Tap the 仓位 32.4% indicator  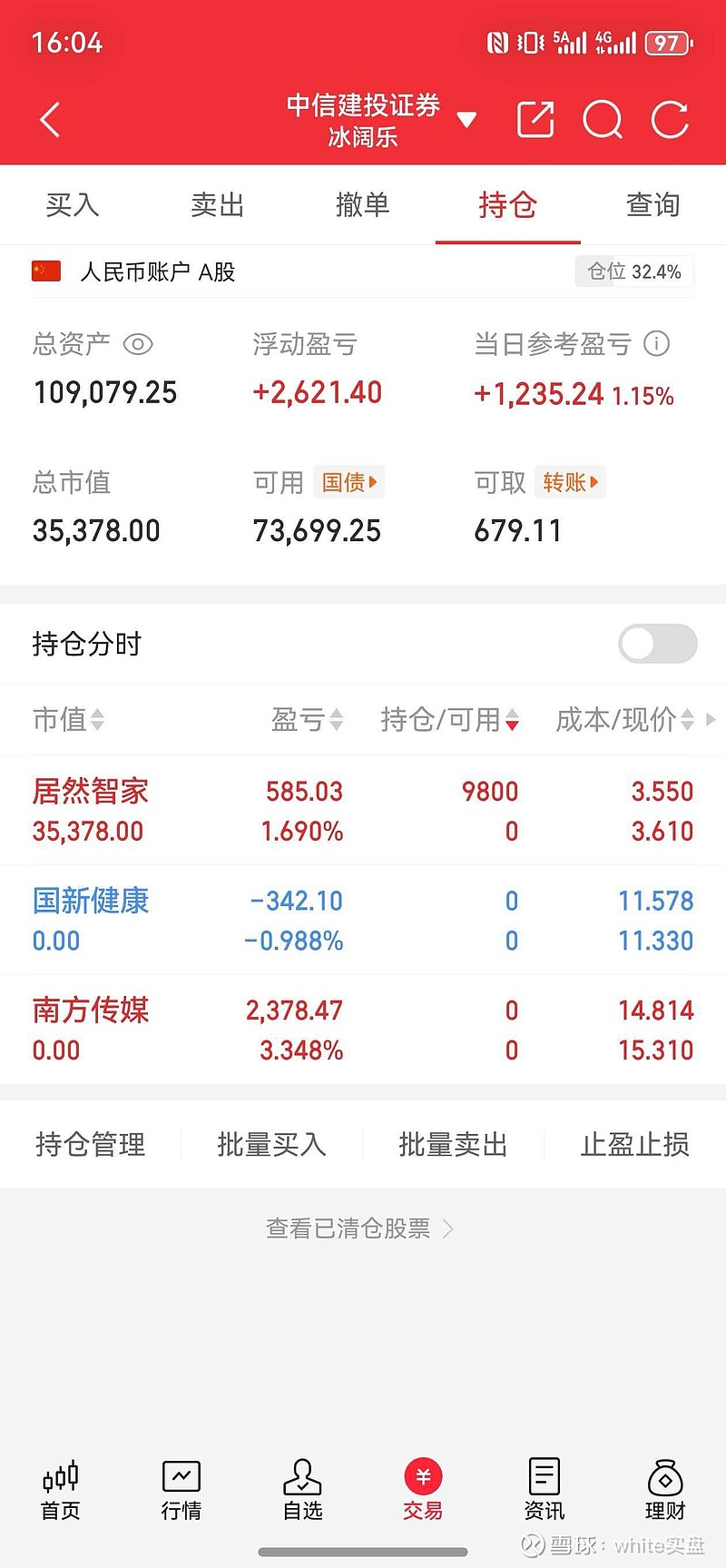633,271
